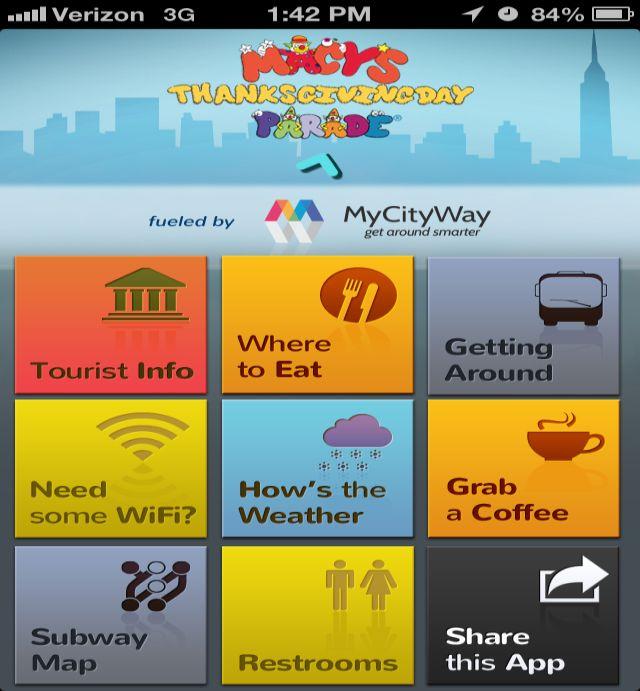Open Grab a Coffee
This screenshot has height=691, width=640.
pyautogui.click(x=523, y=468)
